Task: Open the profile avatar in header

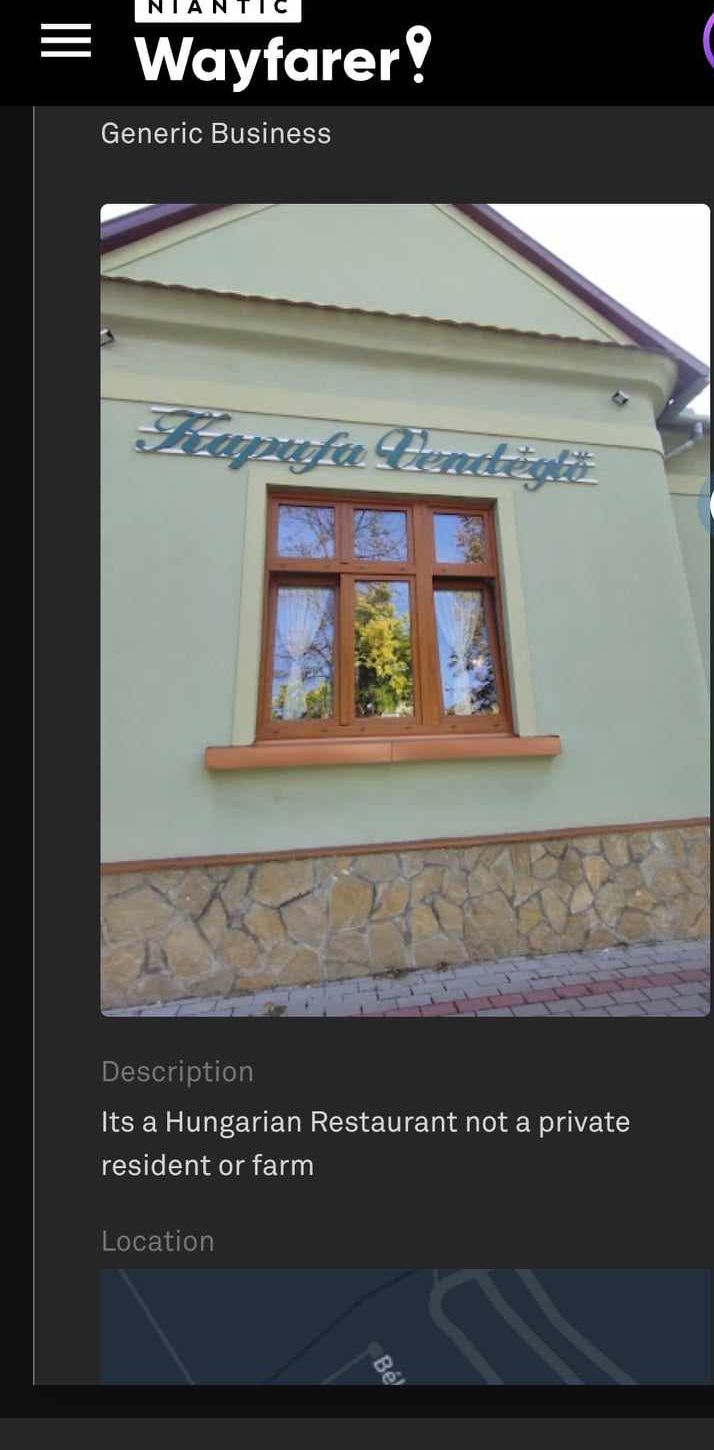Action: click(x=708, y=42)
